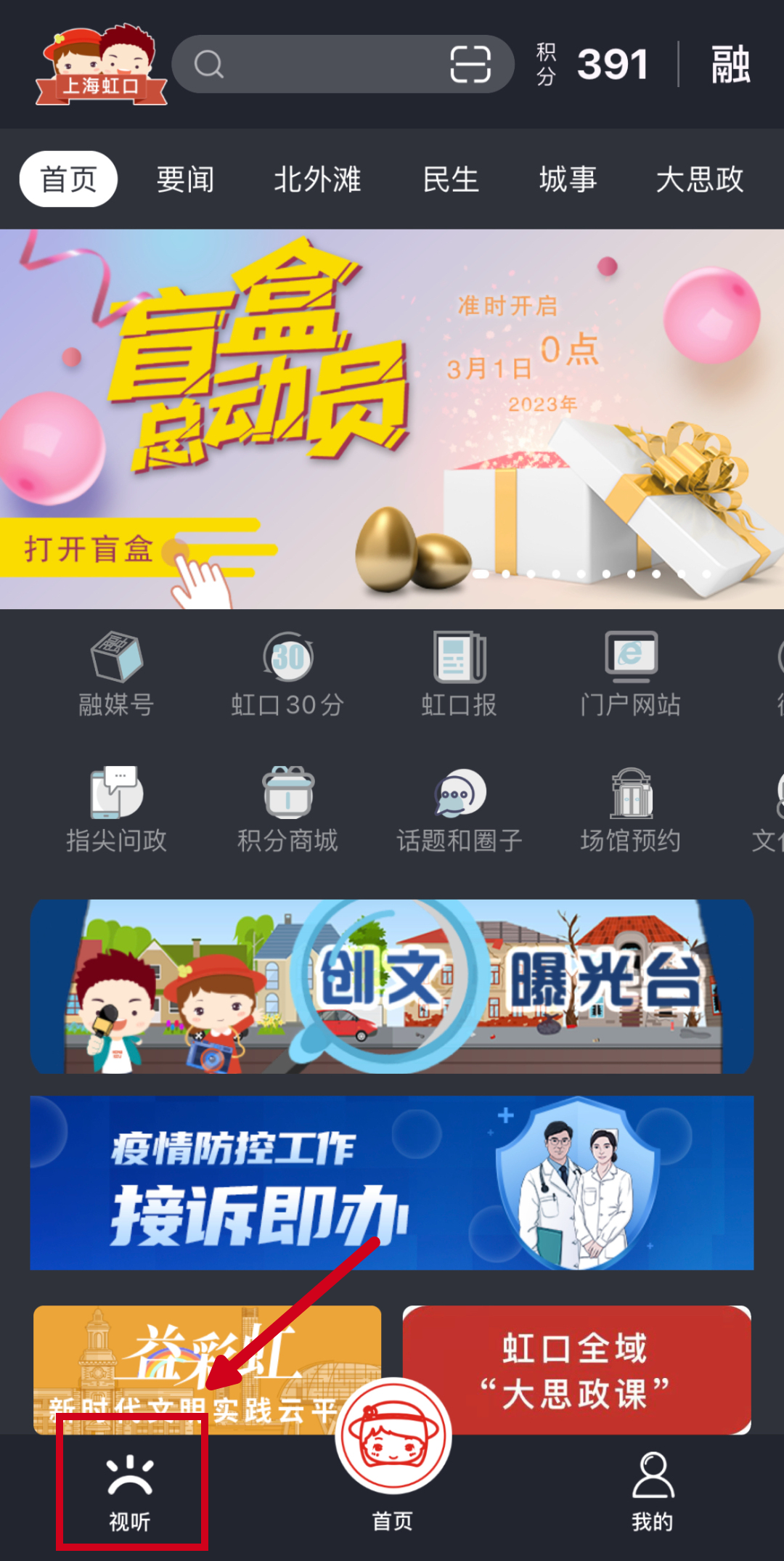
Task: Open the 创文曝光台 banner
Action: (x=392, y=986)
